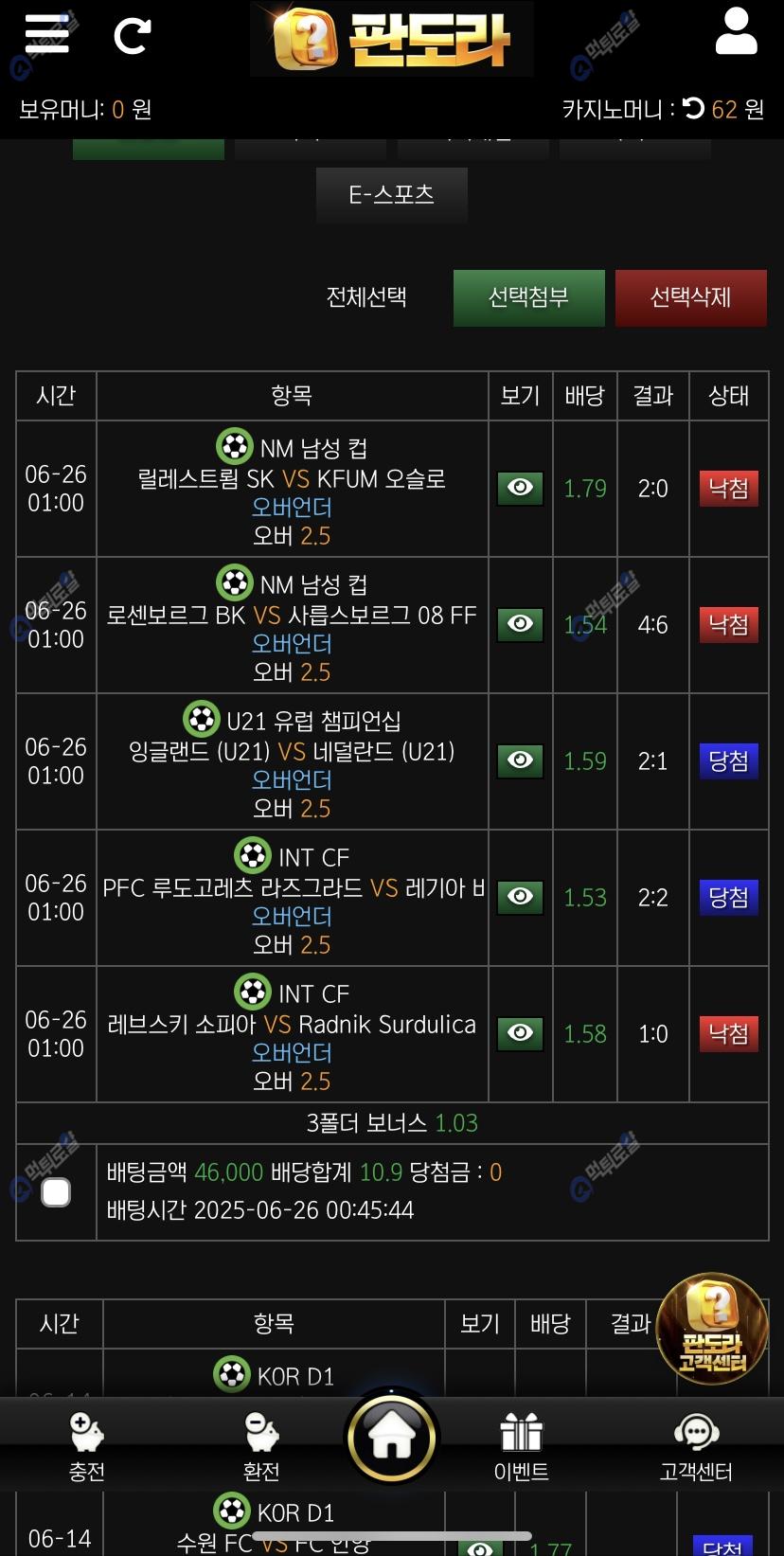Switch to the E-스포츠 tab
Image resolution: width=784 pixels, height=1556 pixels.
click(391, 194)
